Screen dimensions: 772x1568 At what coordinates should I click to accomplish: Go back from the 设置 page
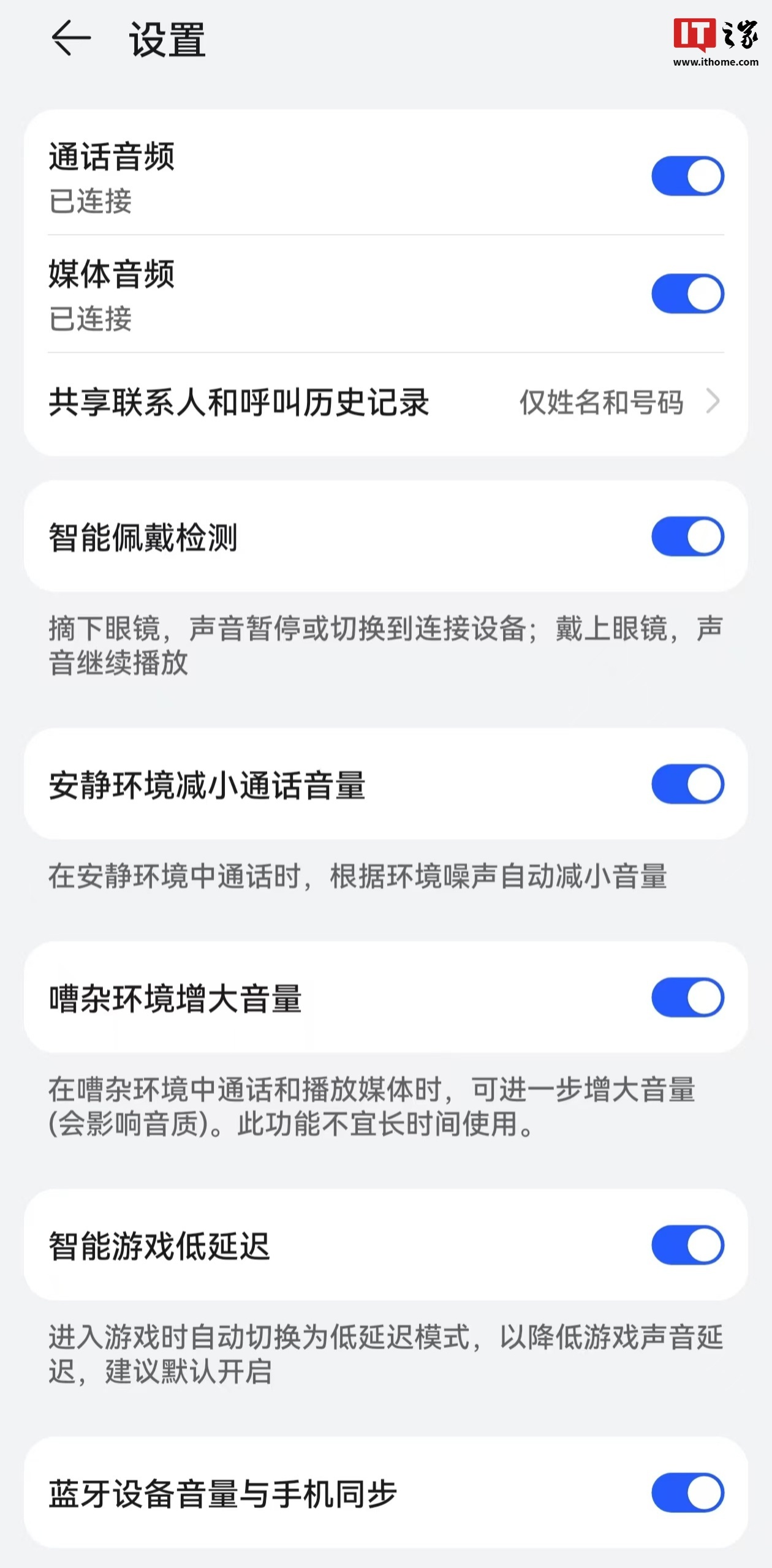(71, 38)
